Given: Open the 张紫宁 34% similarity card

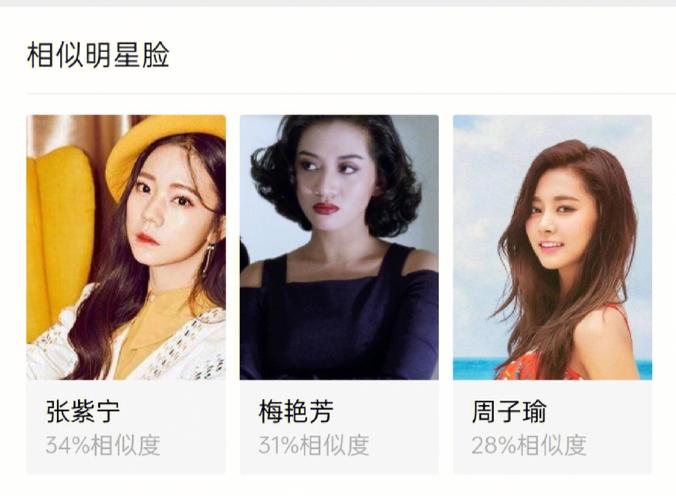Looking at the screenshot, I should pyautogui.click(x=126, y=292).
